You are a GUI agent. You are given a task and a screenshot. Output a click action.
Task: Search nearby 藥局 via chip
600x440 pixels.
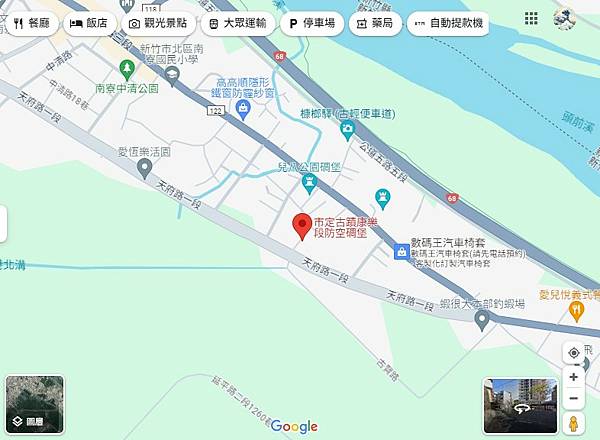377,22
